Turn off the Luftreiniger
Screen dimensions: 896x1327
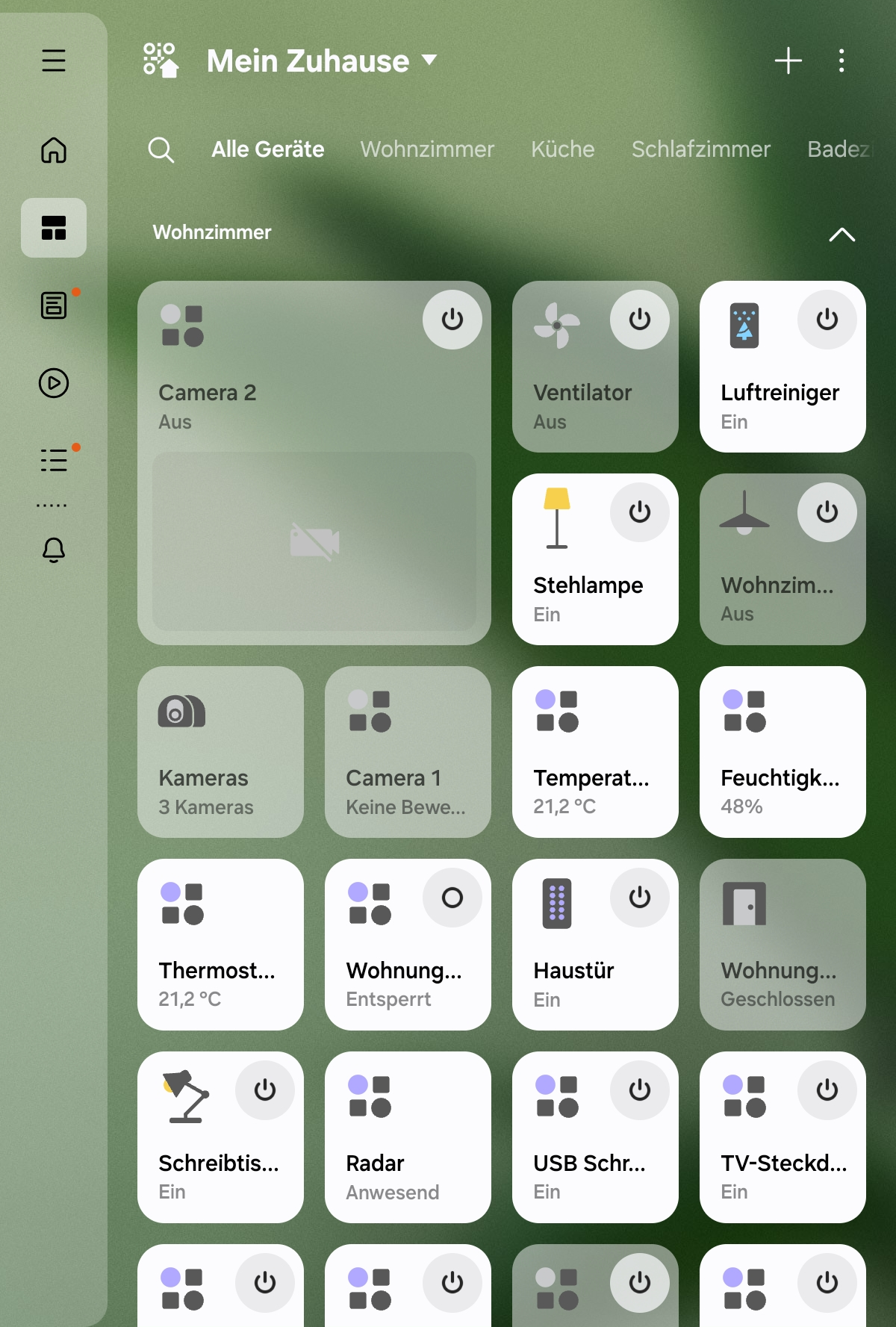pos(827,320)
